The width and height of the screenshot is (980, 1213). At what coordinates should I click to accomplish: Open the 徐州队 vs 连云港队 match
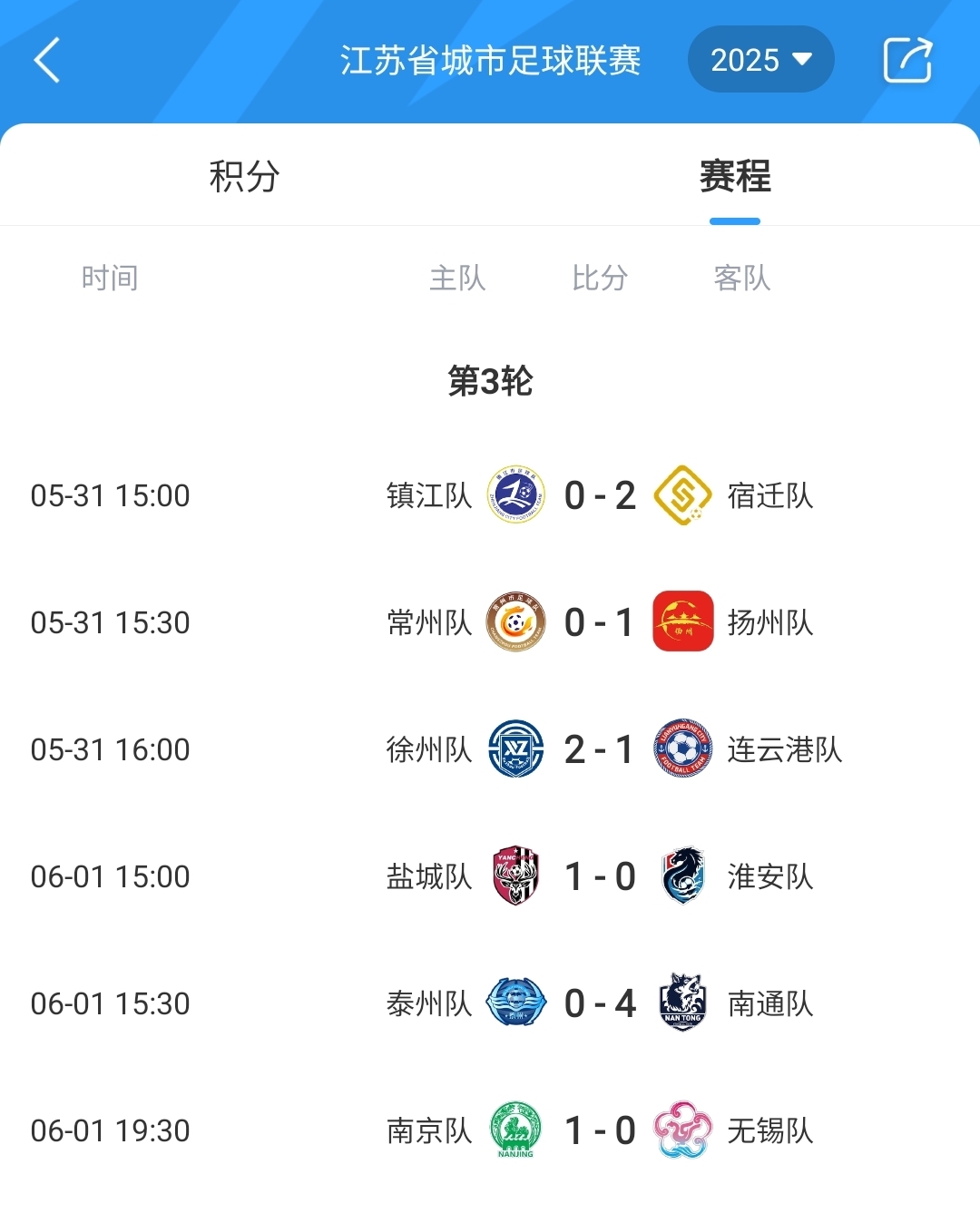pos(599,749)
